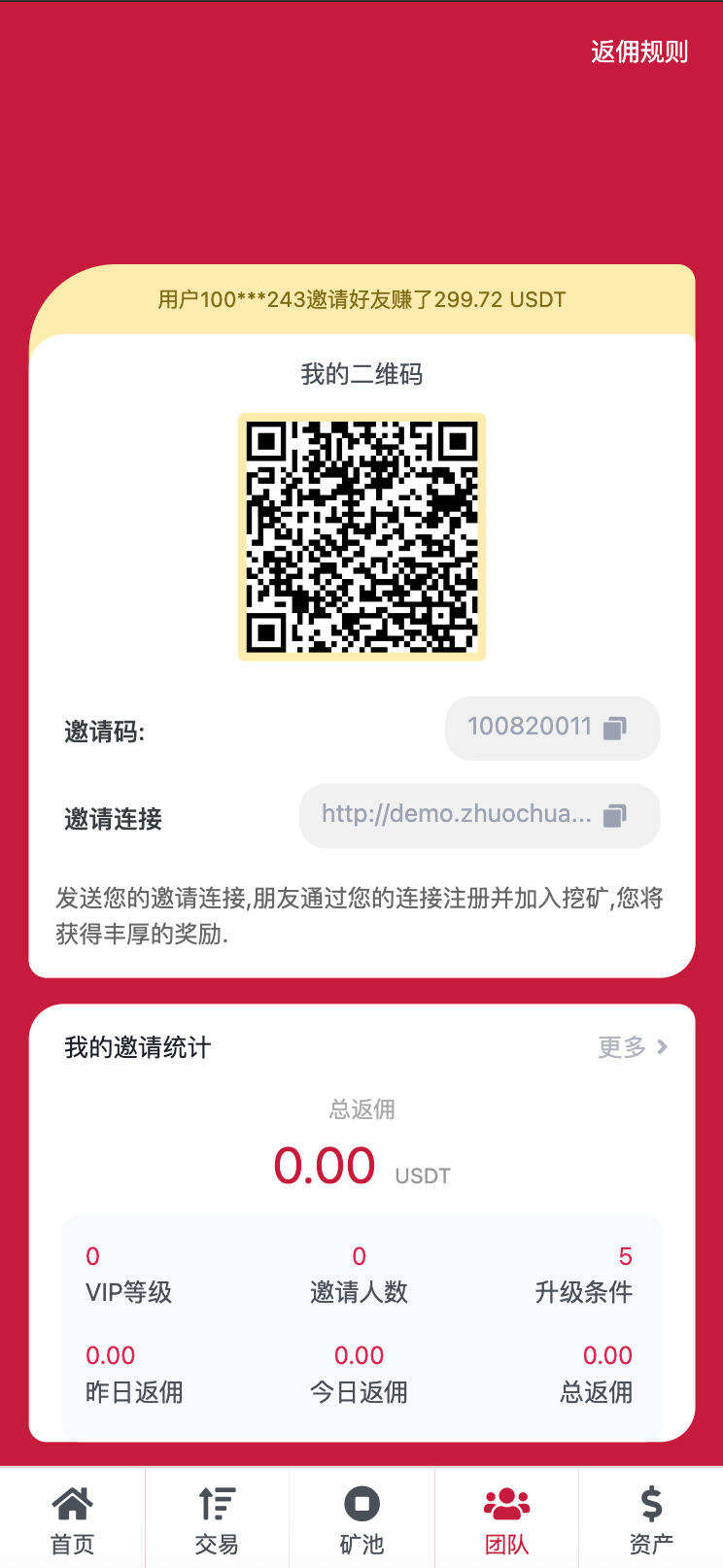Click the 邀请人数 counter
723x1568 pixels.
[360, 1273]
